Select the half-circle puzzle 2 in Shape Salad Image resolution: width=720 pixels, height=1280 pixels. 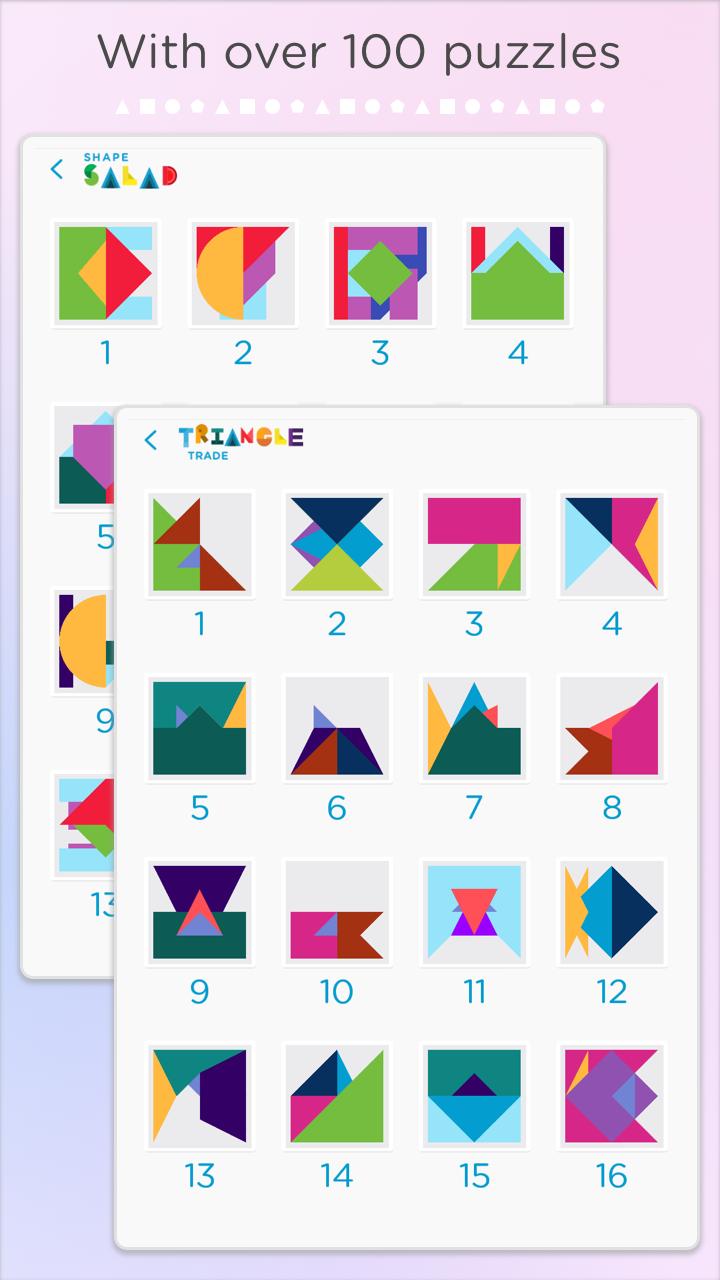pyautogui.click(x=242, y=273)
